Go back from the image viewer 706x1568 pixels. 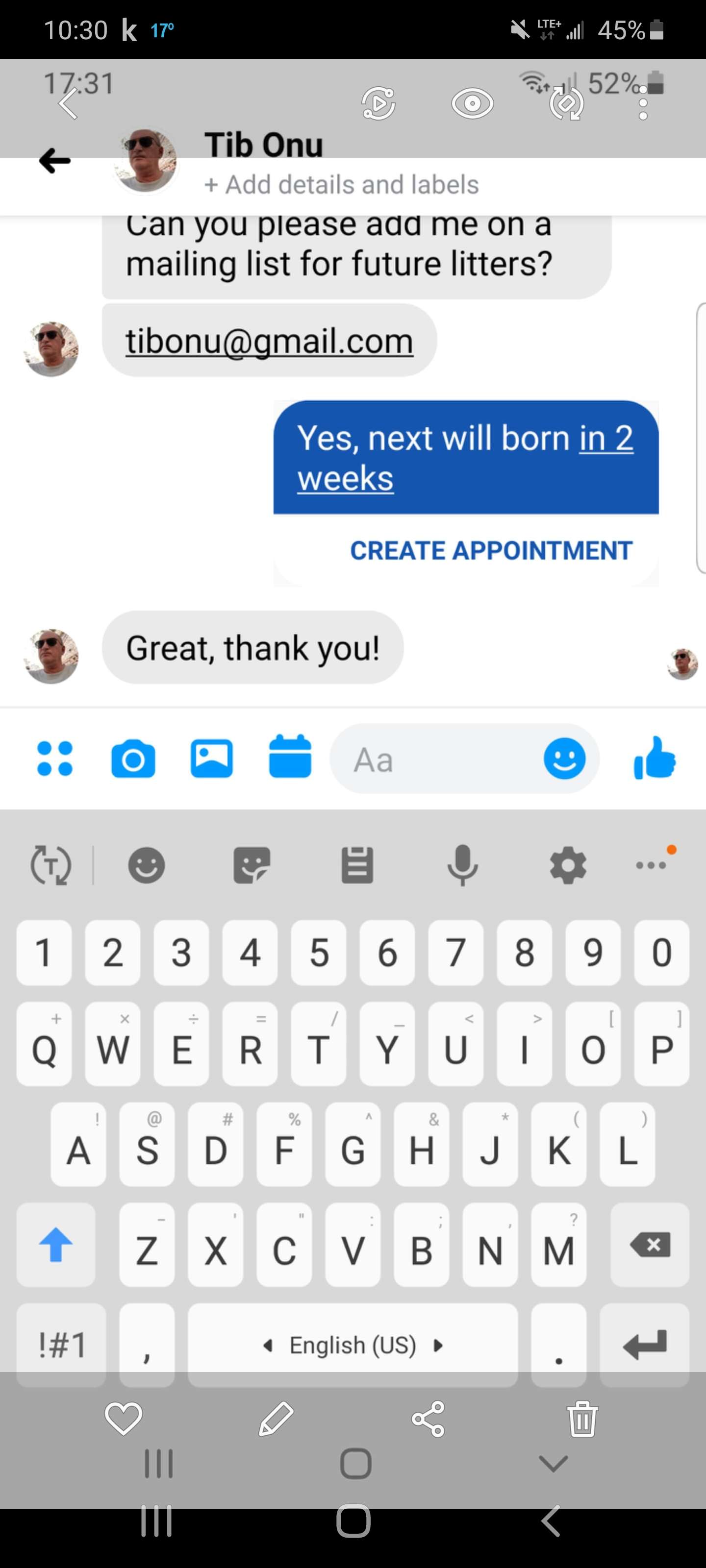tap(68, 104)
